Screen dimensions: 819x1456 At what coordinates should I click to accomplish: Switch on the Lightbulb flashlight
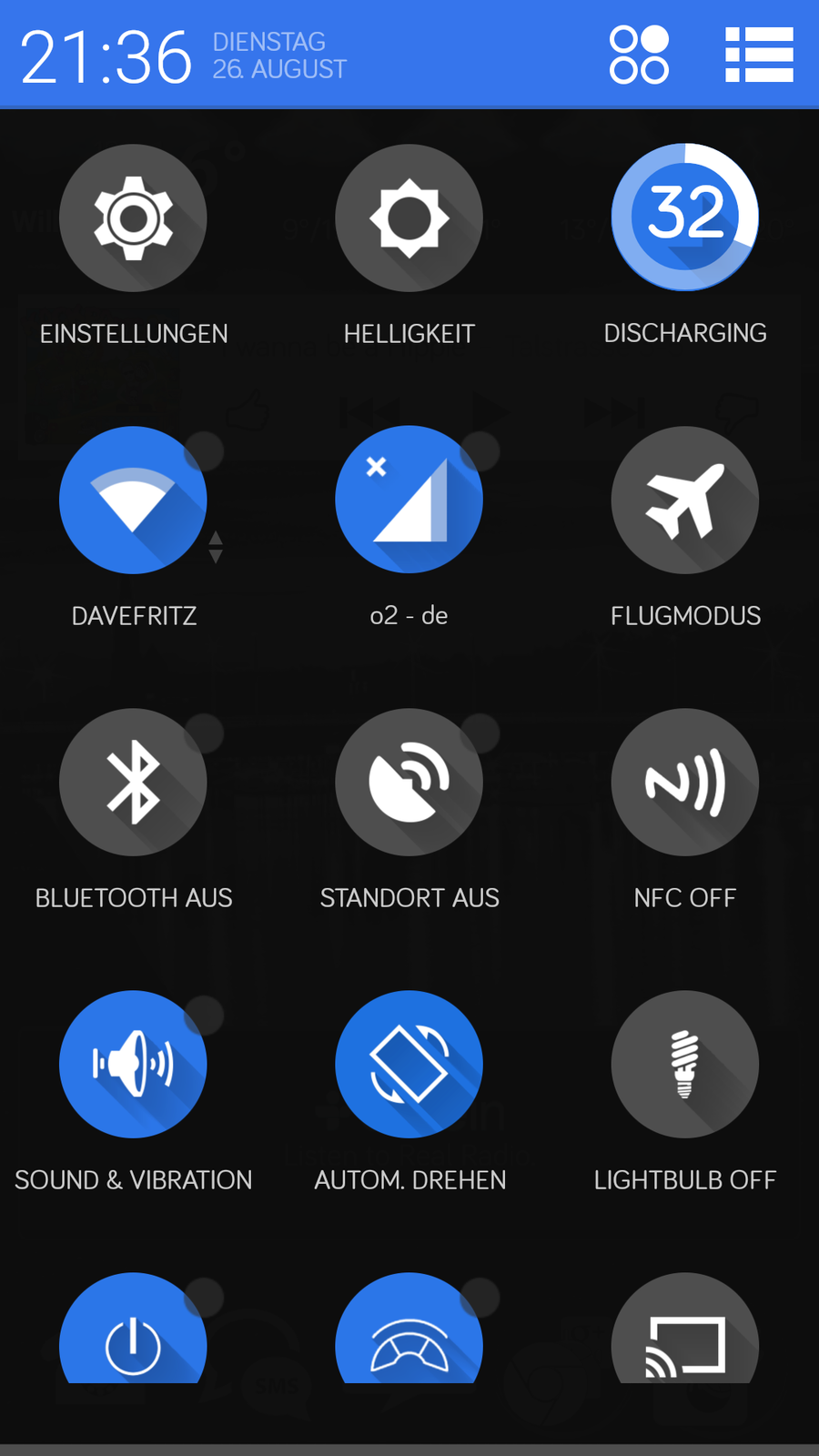pyautogui.click(x=684, y=1065)
